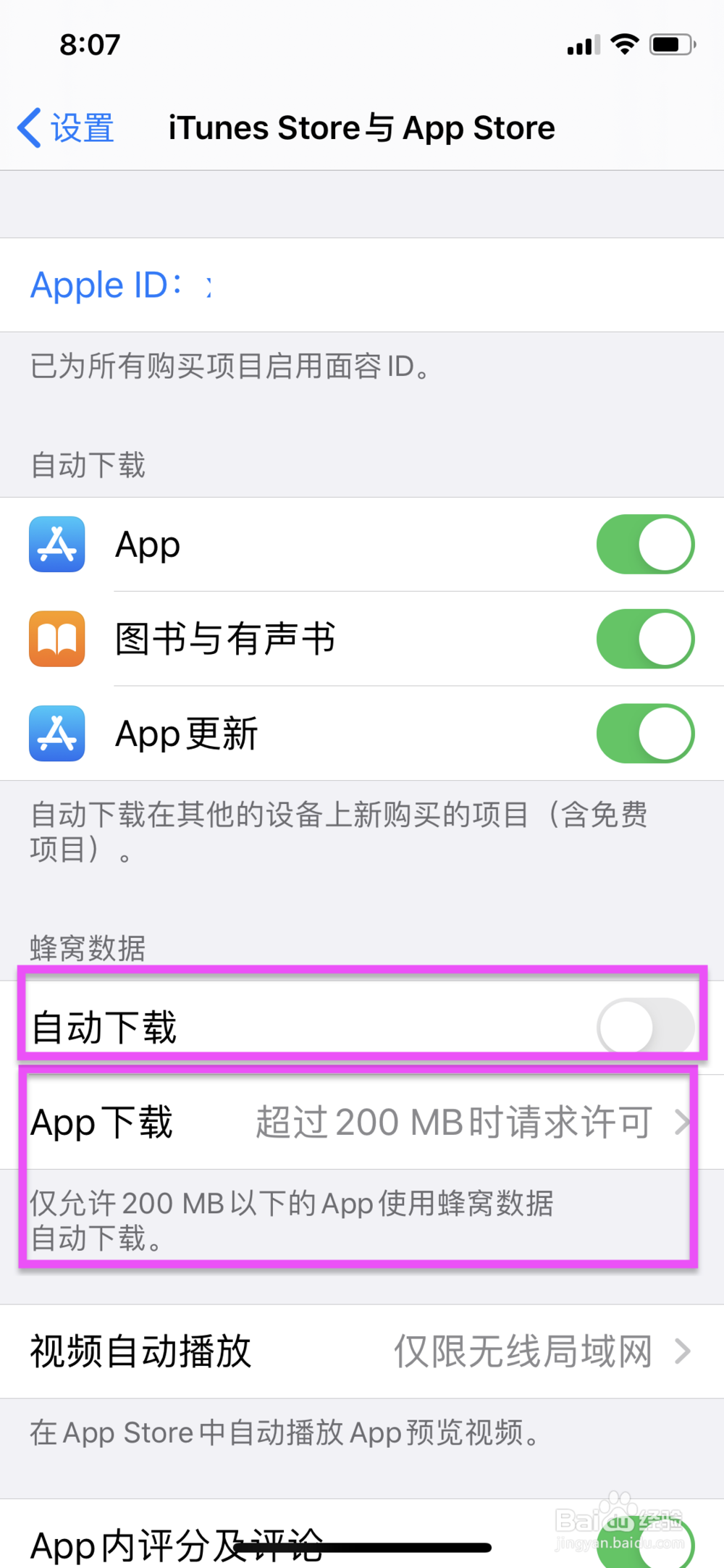Open 视频自动播放 settings via its chevron
Viewport: 724px width, 1568px height.
[x=683, y=1350]
